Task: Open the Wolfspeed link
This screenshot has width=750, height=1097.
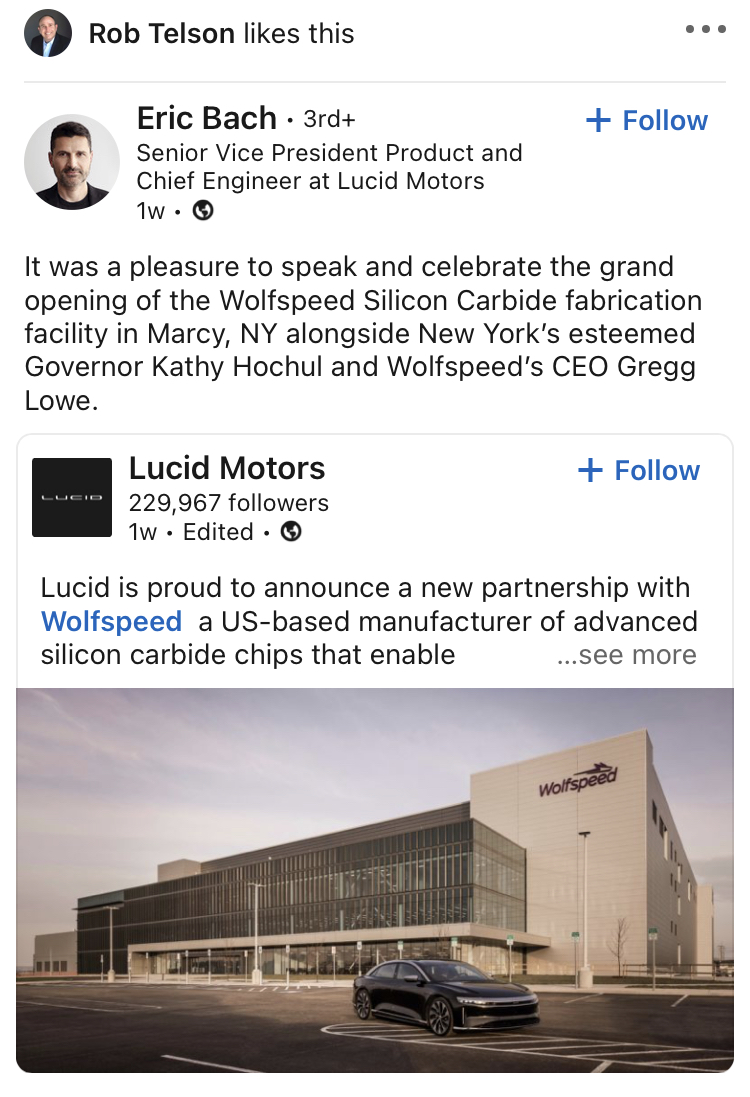Action: [111, 622]
